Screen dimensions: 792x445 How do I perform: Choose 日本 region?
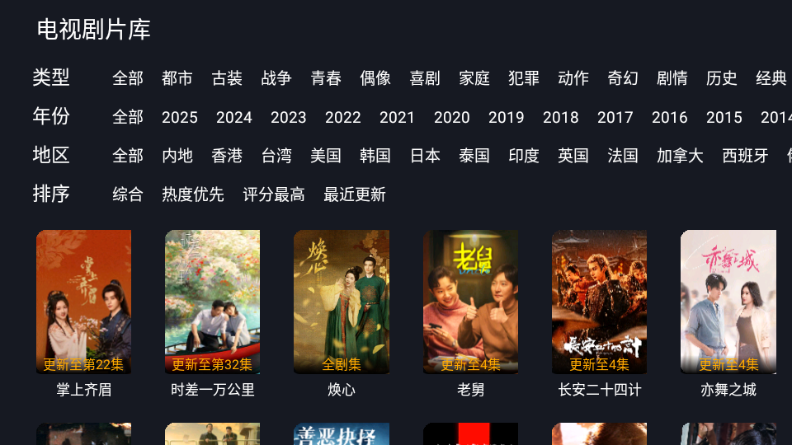click(425, 156)
